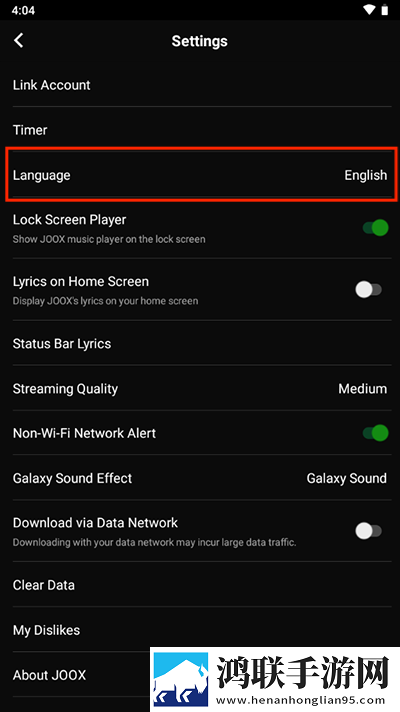Enable Lyrics on Home Screen
Image resolution: width=400 pixels, height=712 pixels.
(x=369, y=289)
